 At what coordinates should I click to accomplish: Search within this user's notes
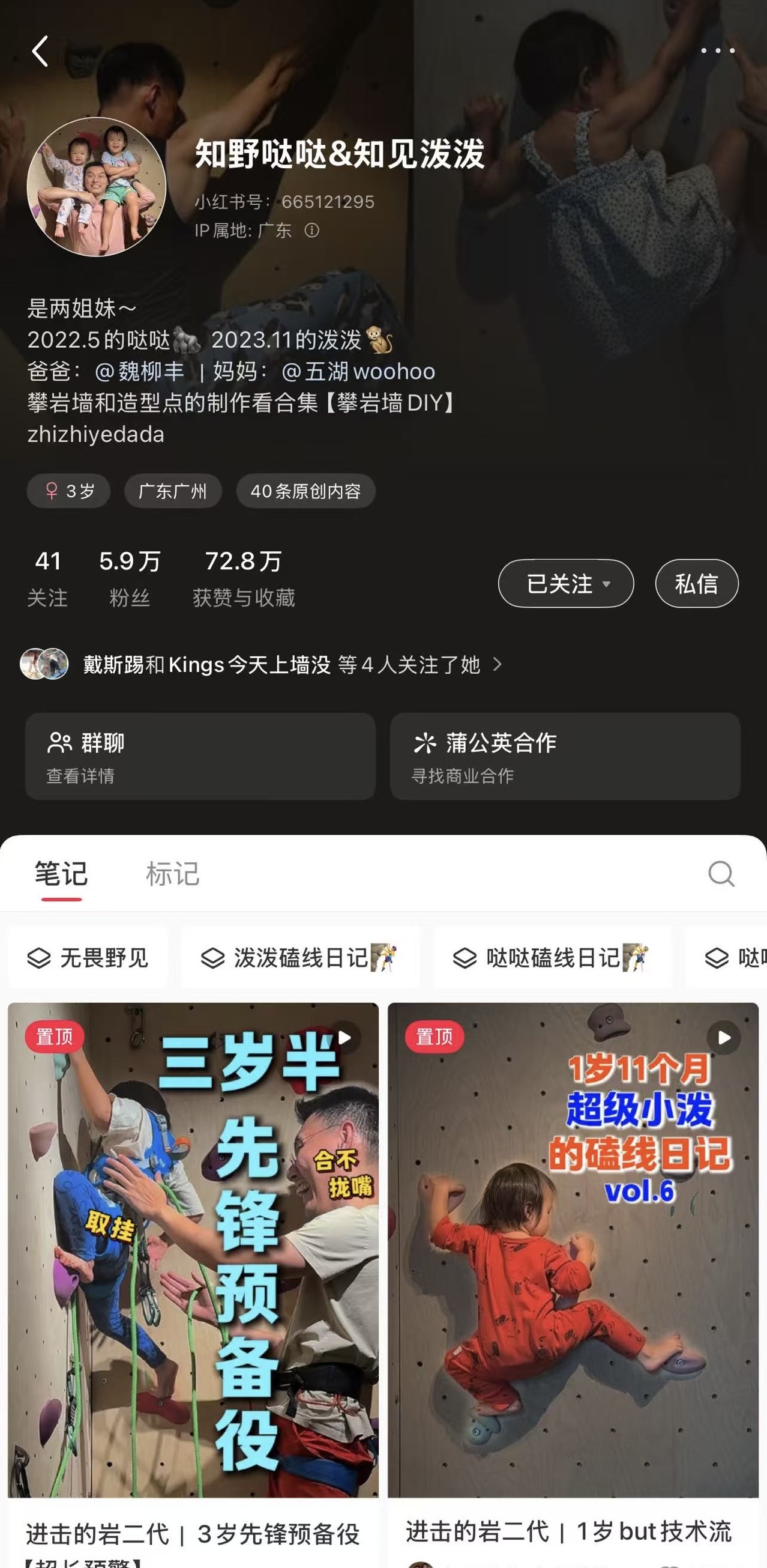tap(721, 875)
